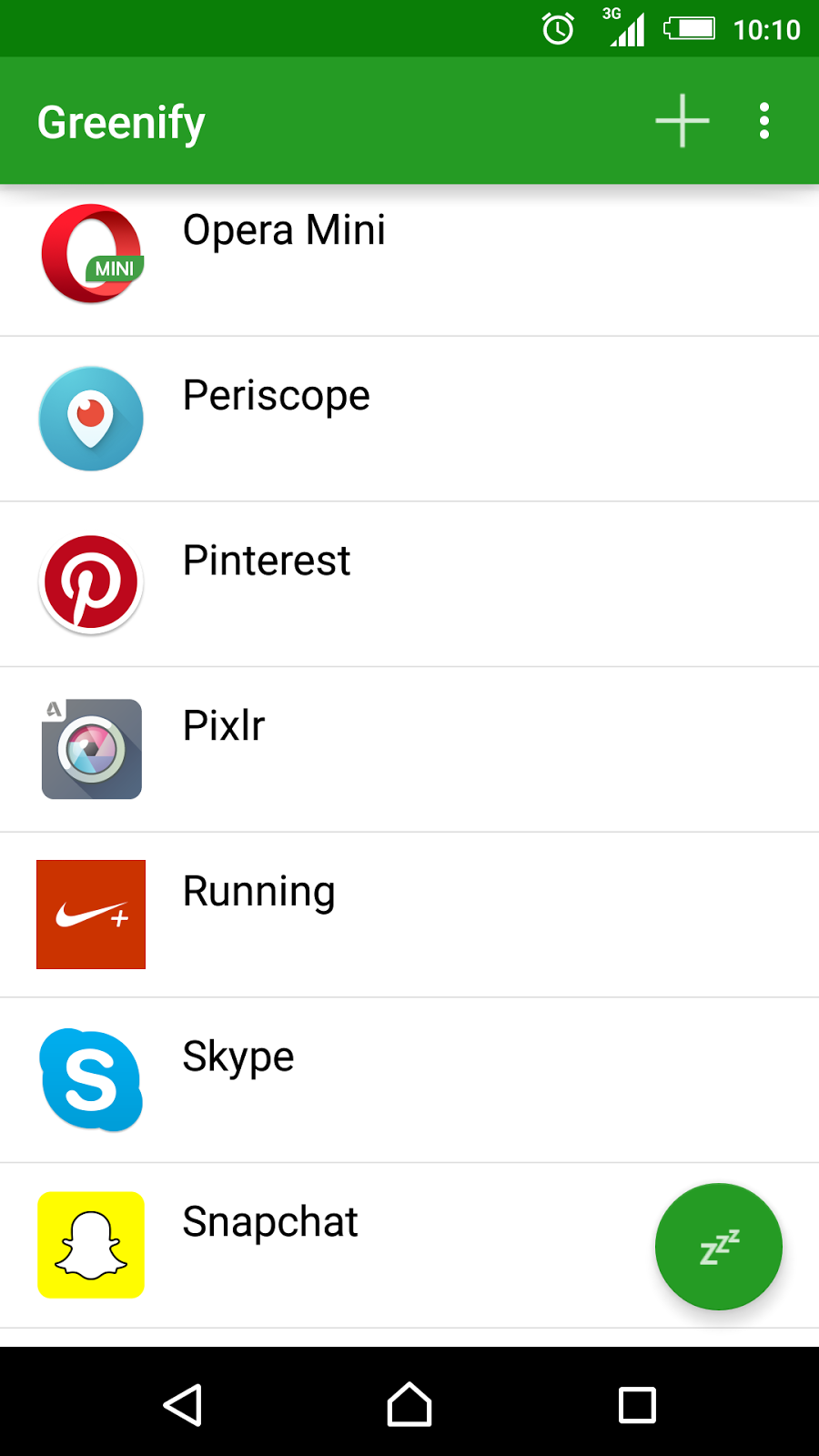Go back with the navigation bar
819x1456 pixels.
182,1404
